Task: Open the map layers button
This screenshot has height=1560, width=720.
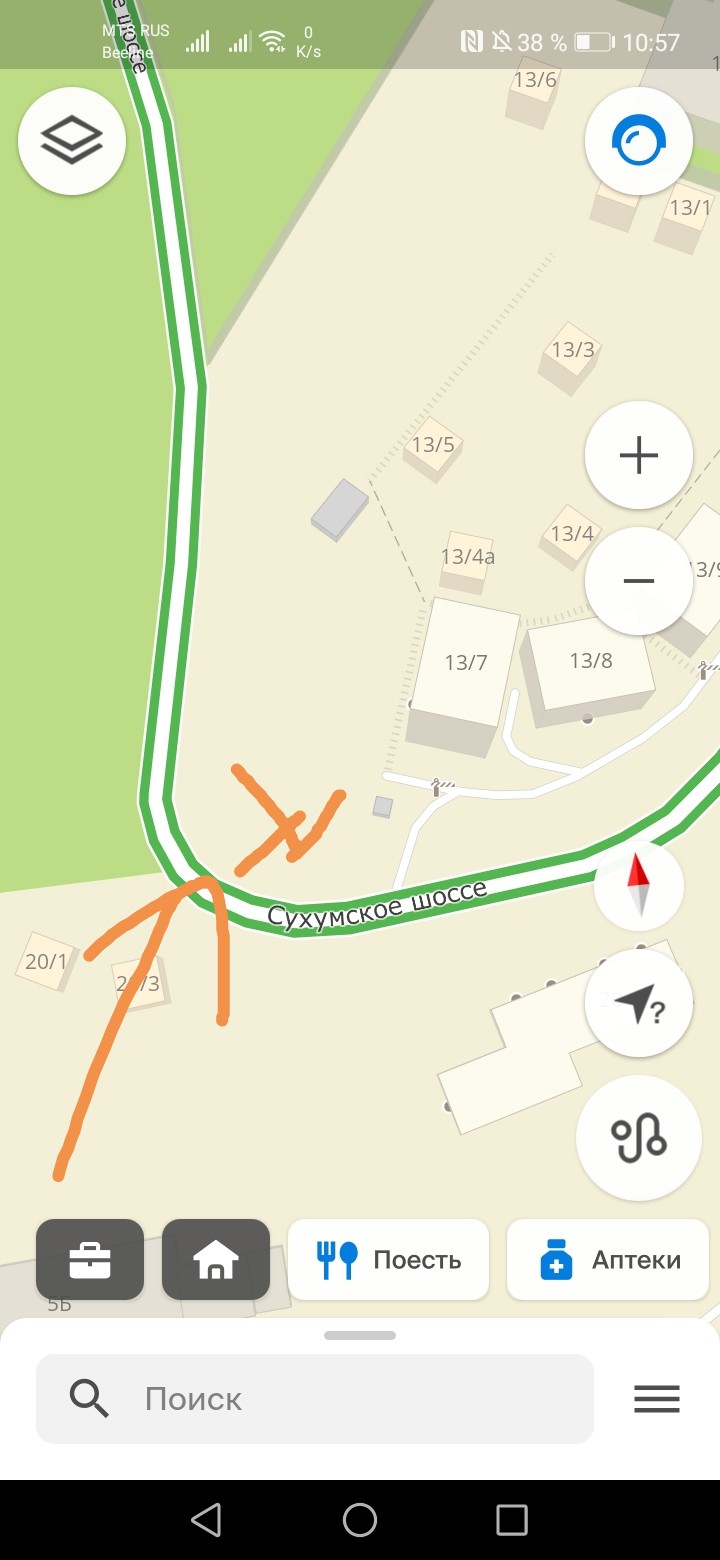Action: click(x=72, y=141)
